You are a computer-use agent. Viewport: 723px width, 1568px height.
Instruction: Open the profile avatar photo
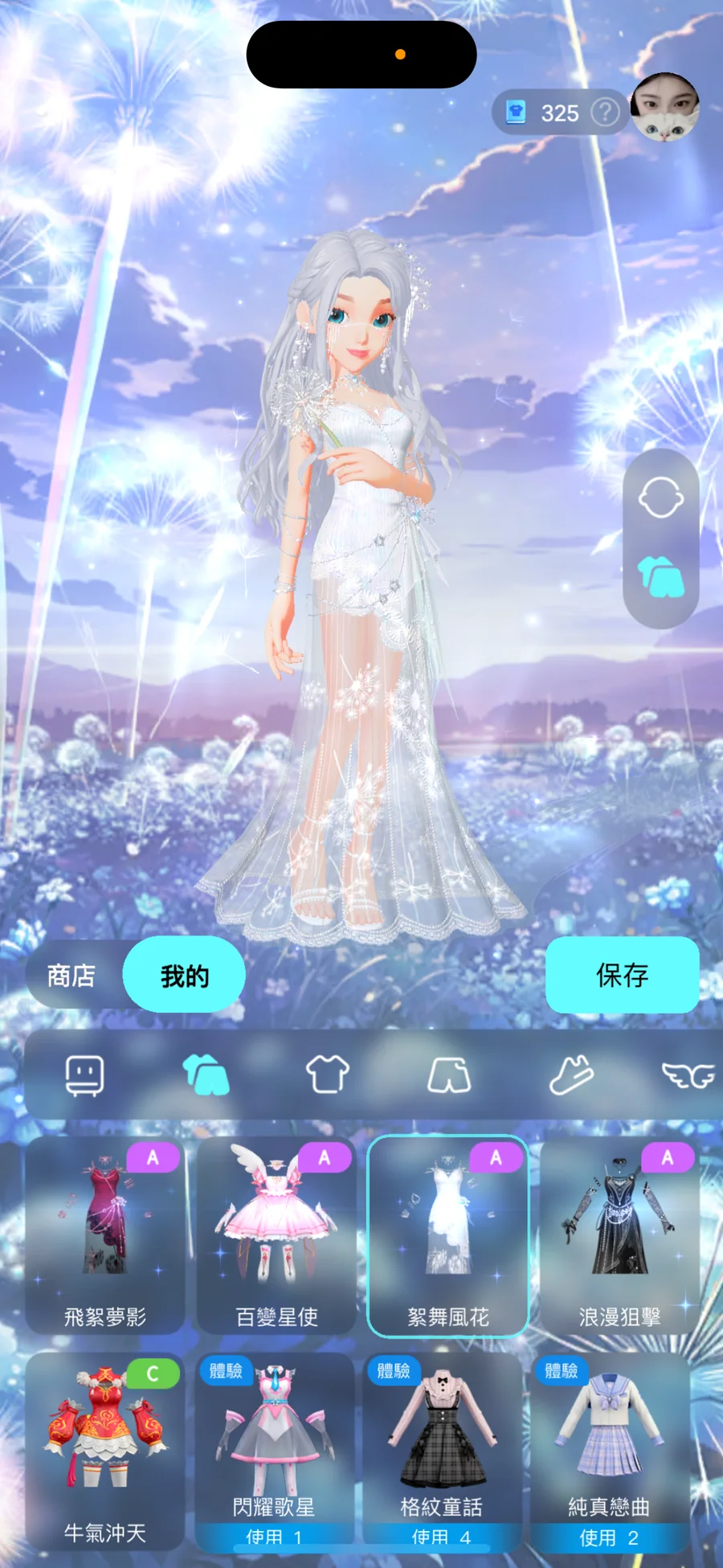[664, 107]
